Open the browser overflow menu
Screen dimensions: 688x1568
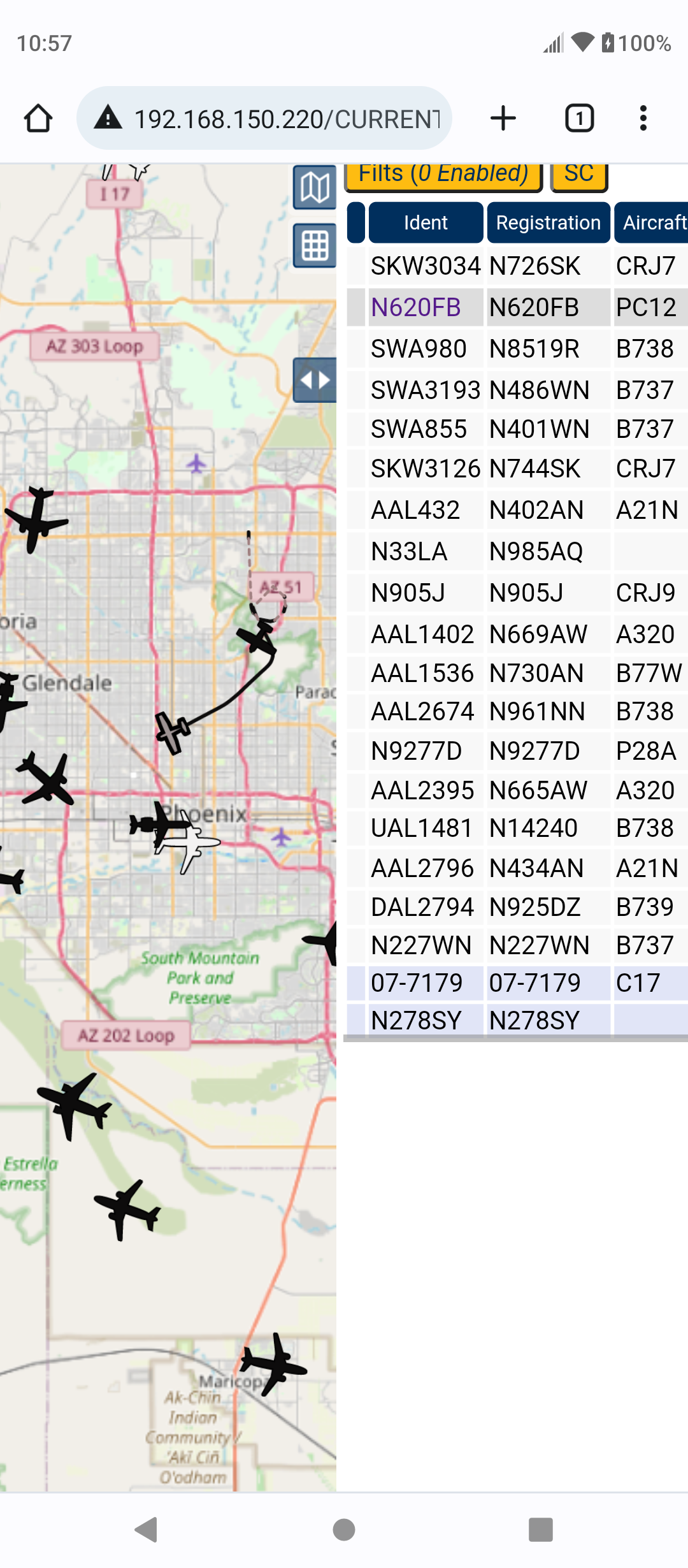point(643,119)
